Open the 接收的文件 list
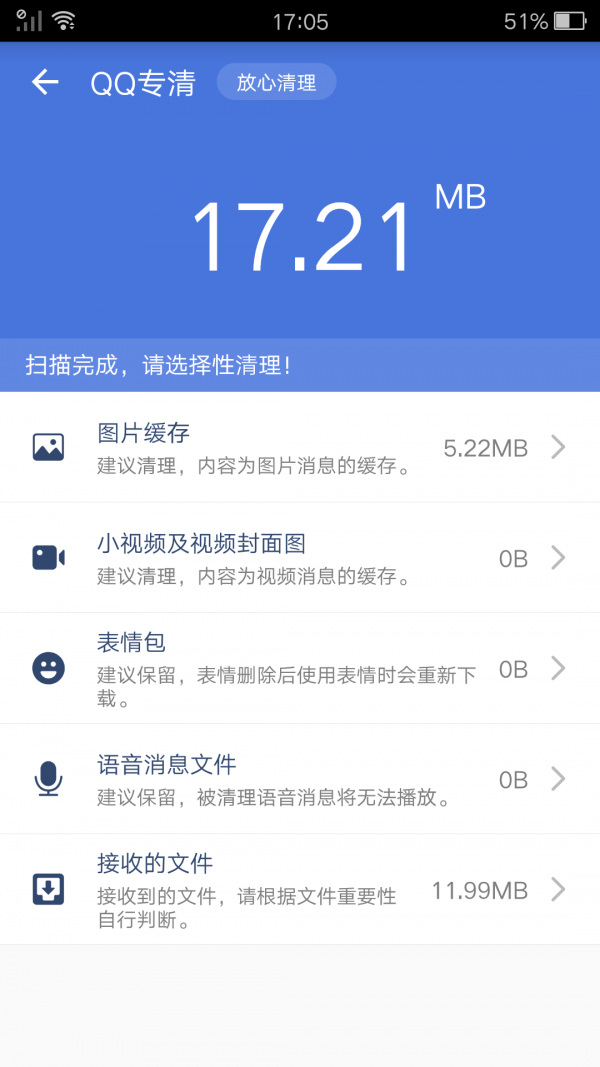The width and height of the screenshot is (600, 1067). [x=300, y=889]
